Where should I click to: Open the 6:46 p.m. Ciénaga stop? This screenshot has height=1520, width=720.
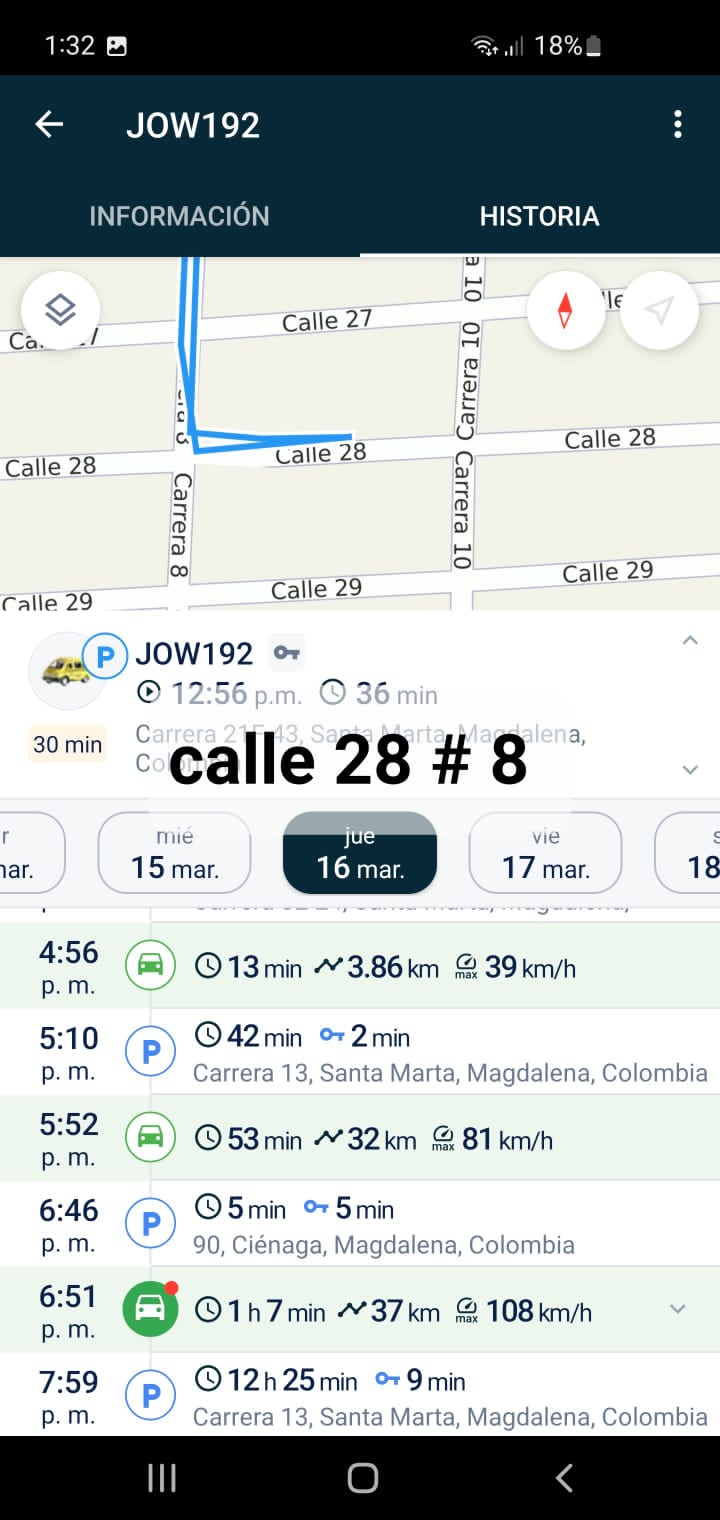tap(400, 1224)
